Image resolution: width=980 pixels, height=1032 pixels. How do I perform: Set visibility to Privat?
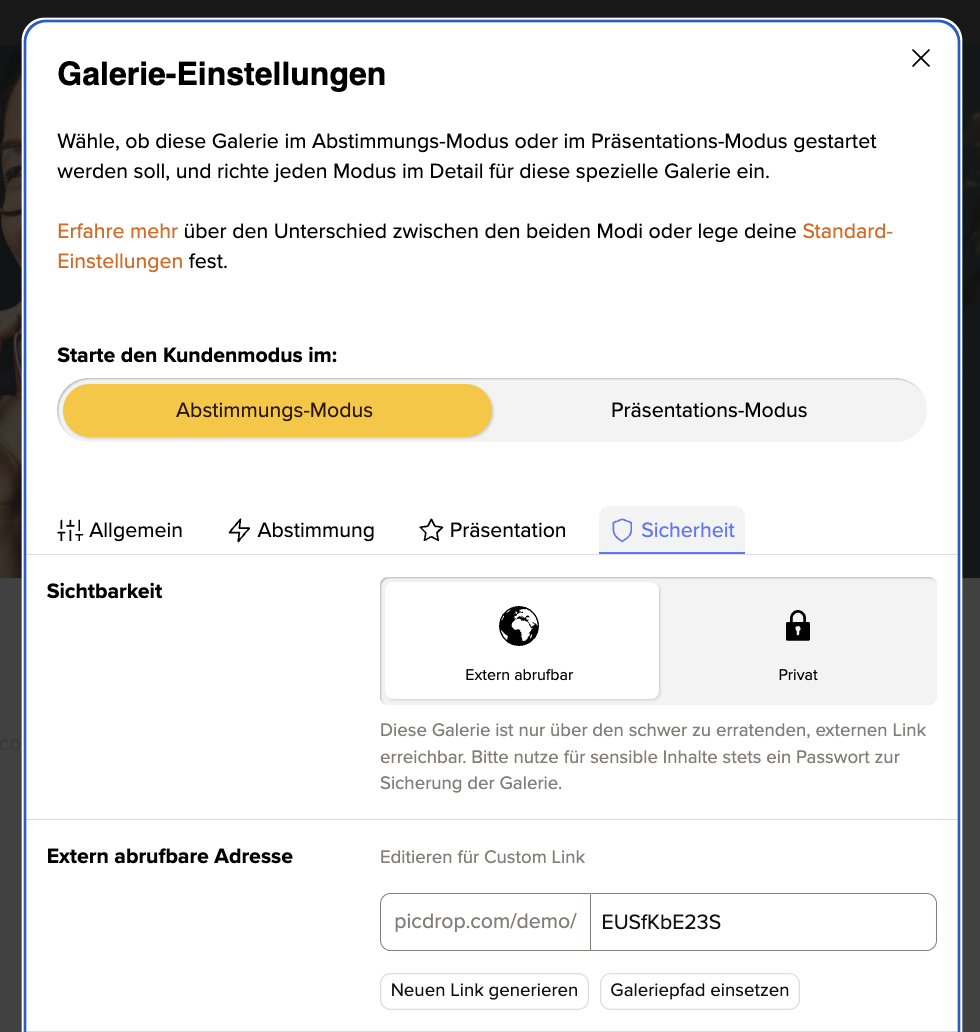[x=797, y=641]
